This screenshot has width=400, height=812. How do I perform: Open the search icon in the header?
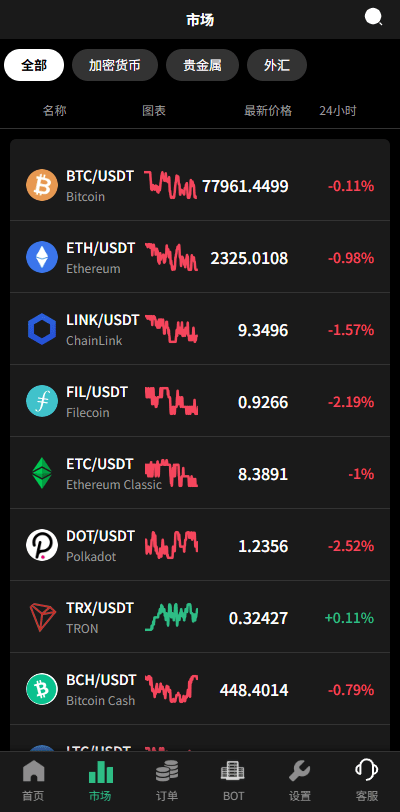tap(373, 17)
